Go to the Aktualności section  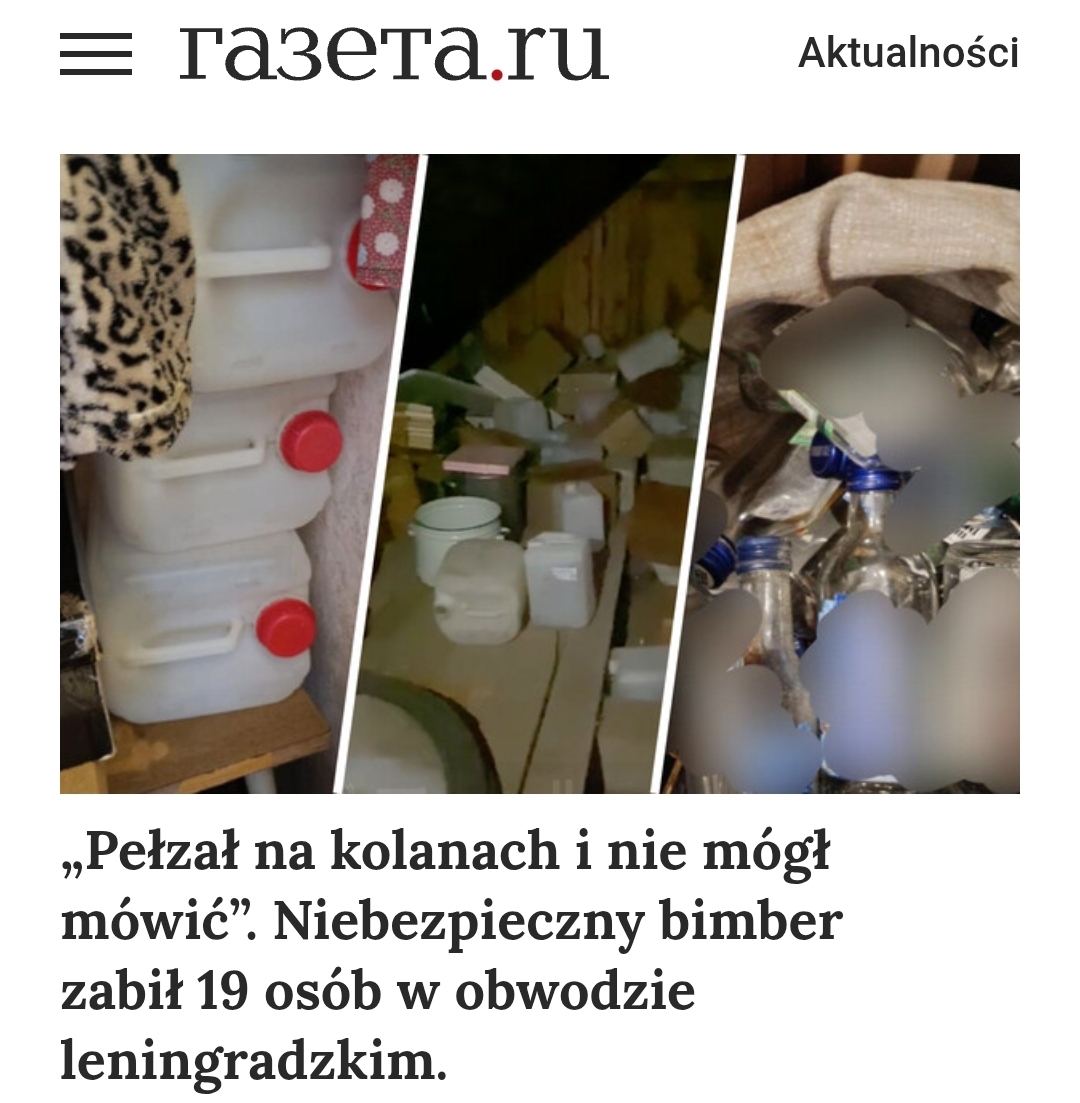click(x=907, y=53)
